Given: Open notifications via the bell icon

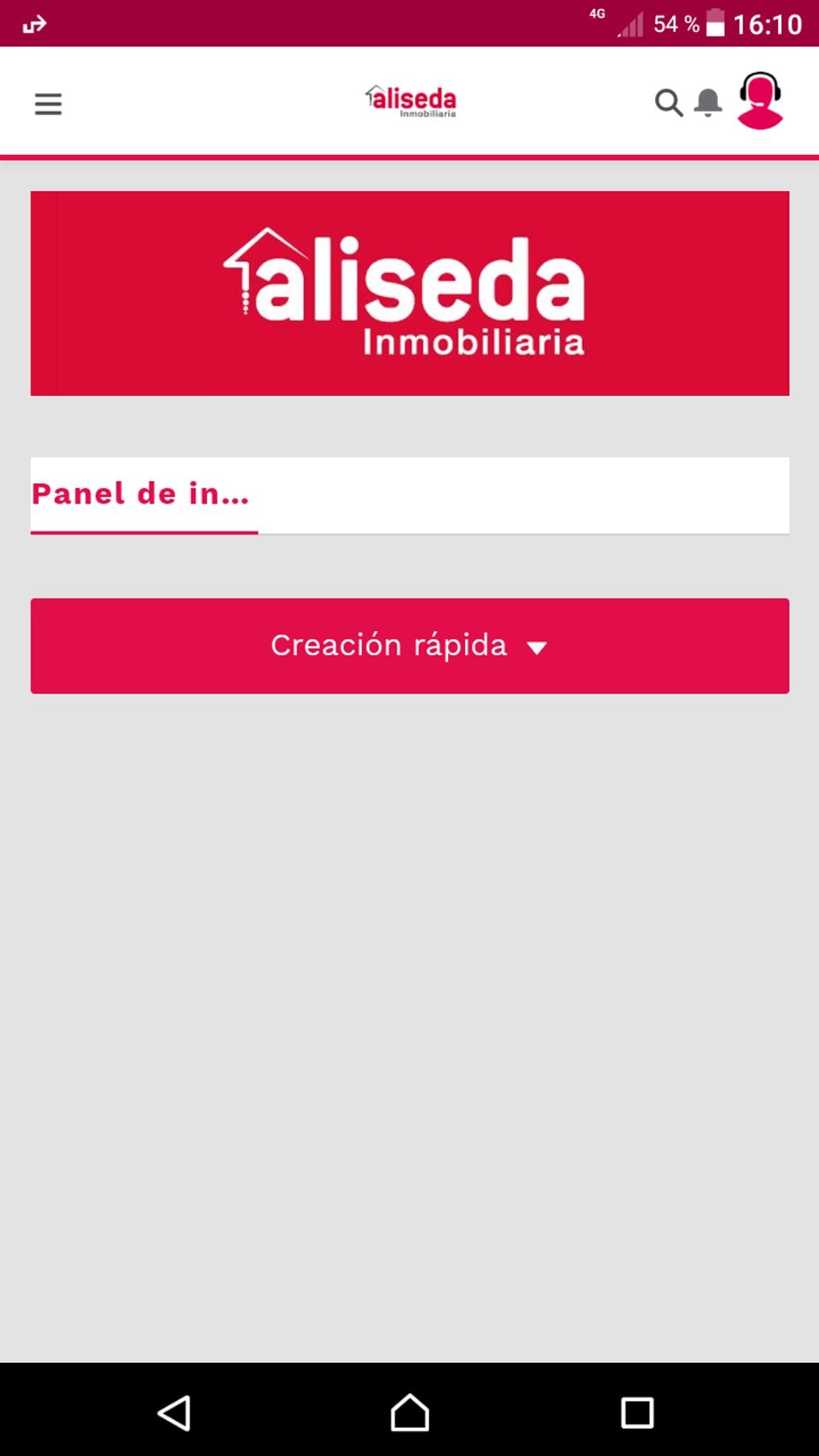Looking at the screenshot, I should [707, 104].
